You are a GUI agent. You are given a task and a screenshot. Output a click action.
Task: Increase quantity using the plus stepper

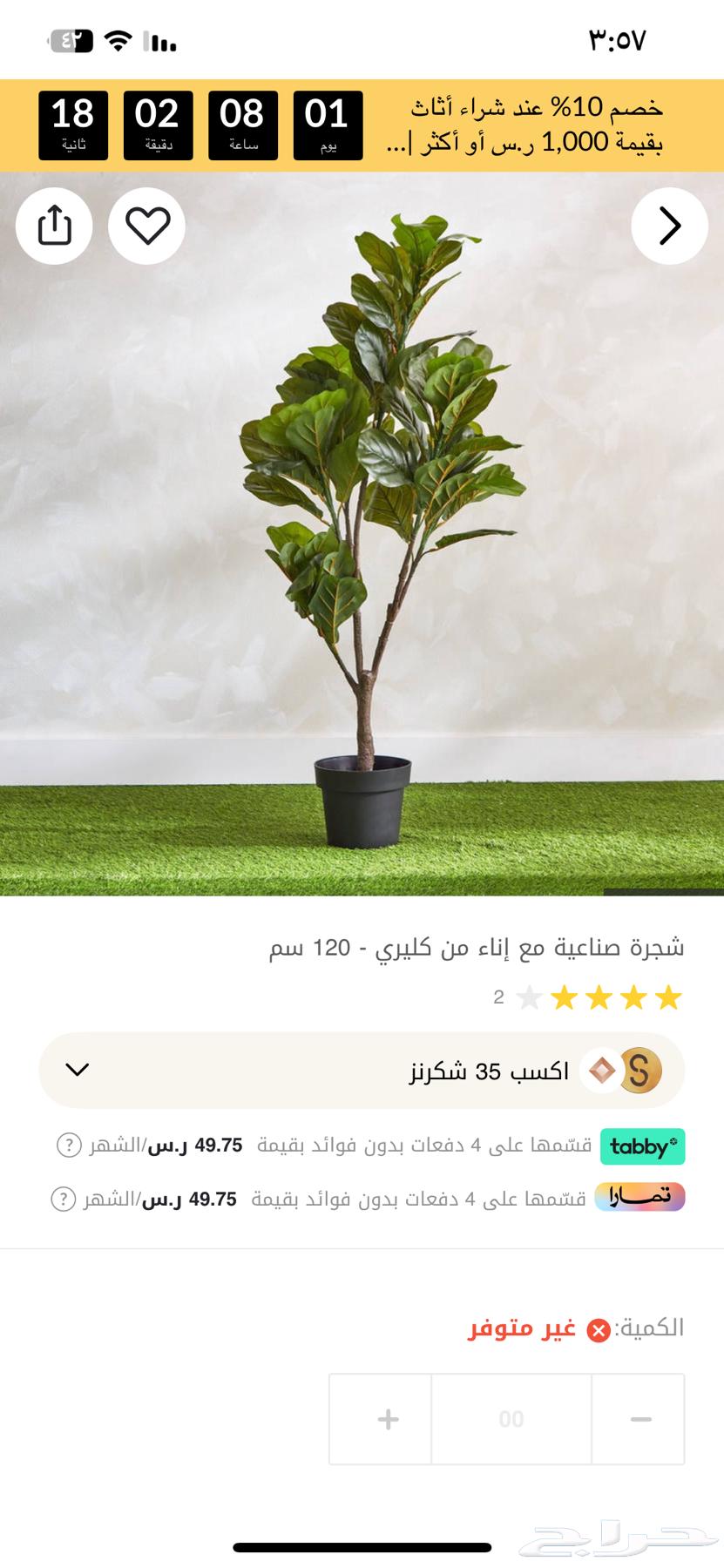pos(387,1418)
